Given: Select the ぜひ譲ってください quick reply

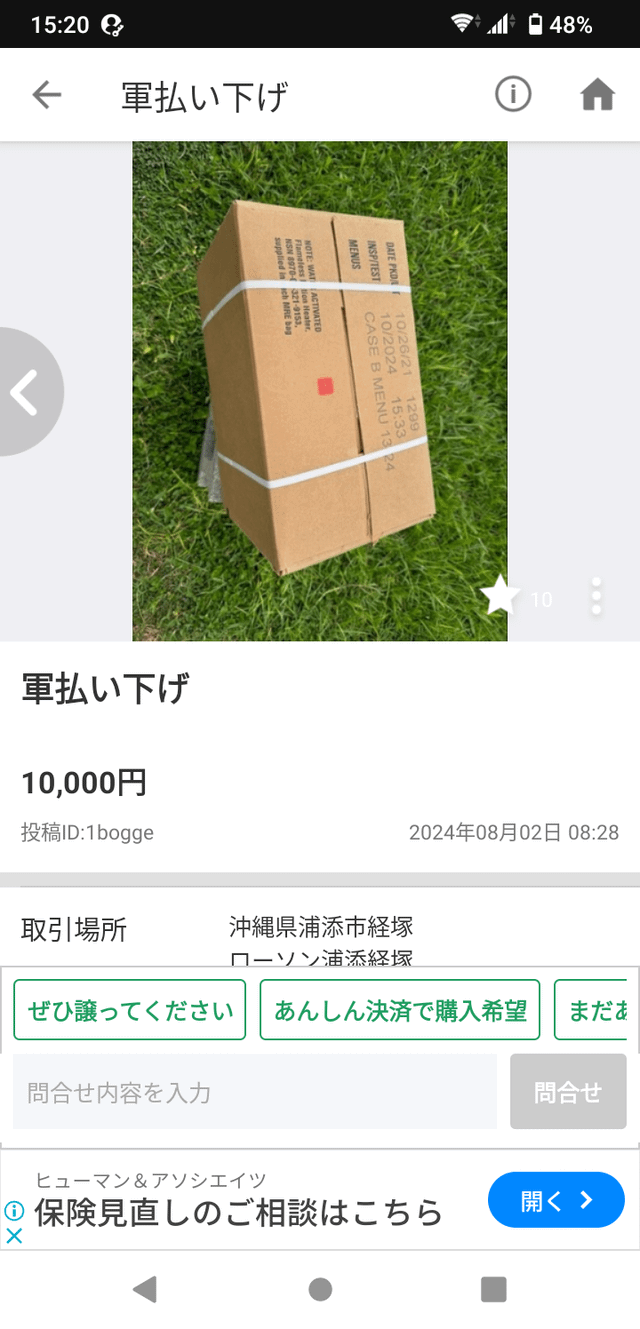Looking at the screenshot, I should coord(130,1010).
